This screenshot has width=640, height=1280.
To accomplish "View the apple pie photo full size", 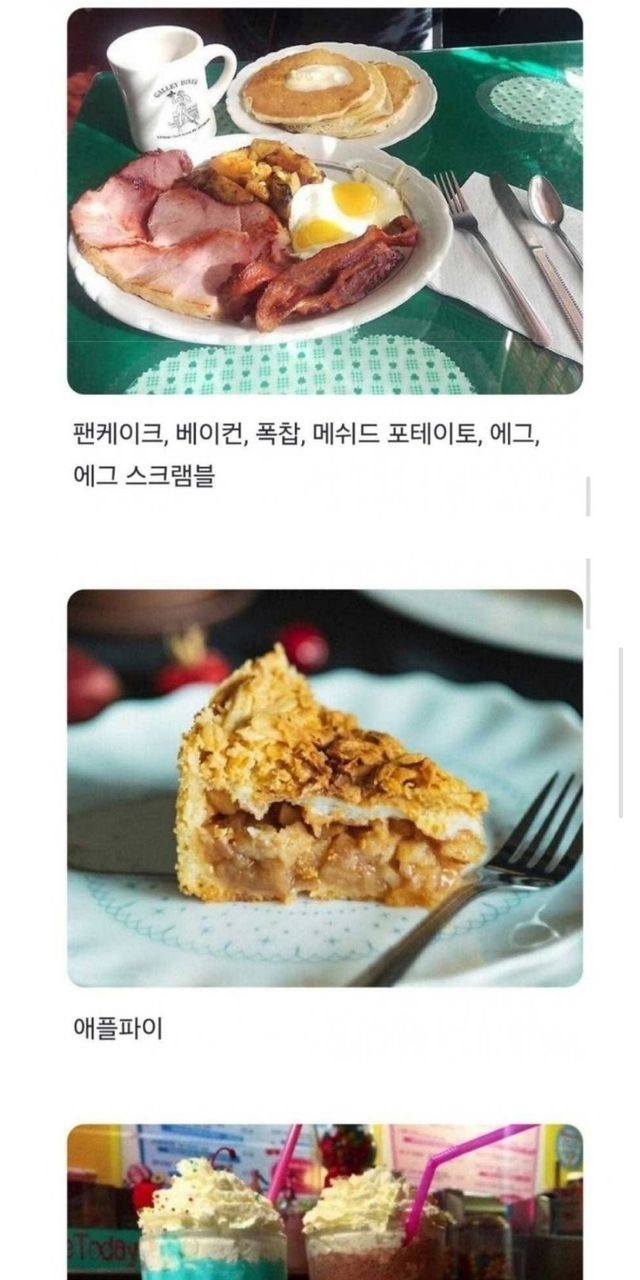I will [324, 788].
